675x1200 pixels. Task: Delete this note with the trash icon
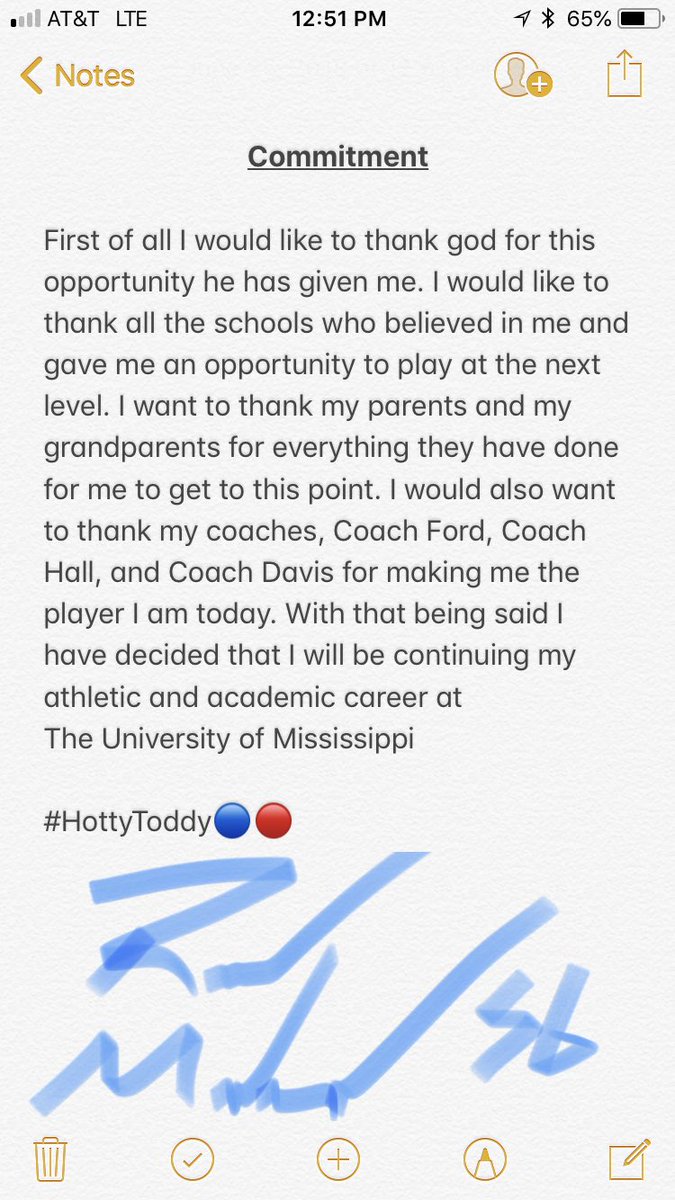point(50,1160)
